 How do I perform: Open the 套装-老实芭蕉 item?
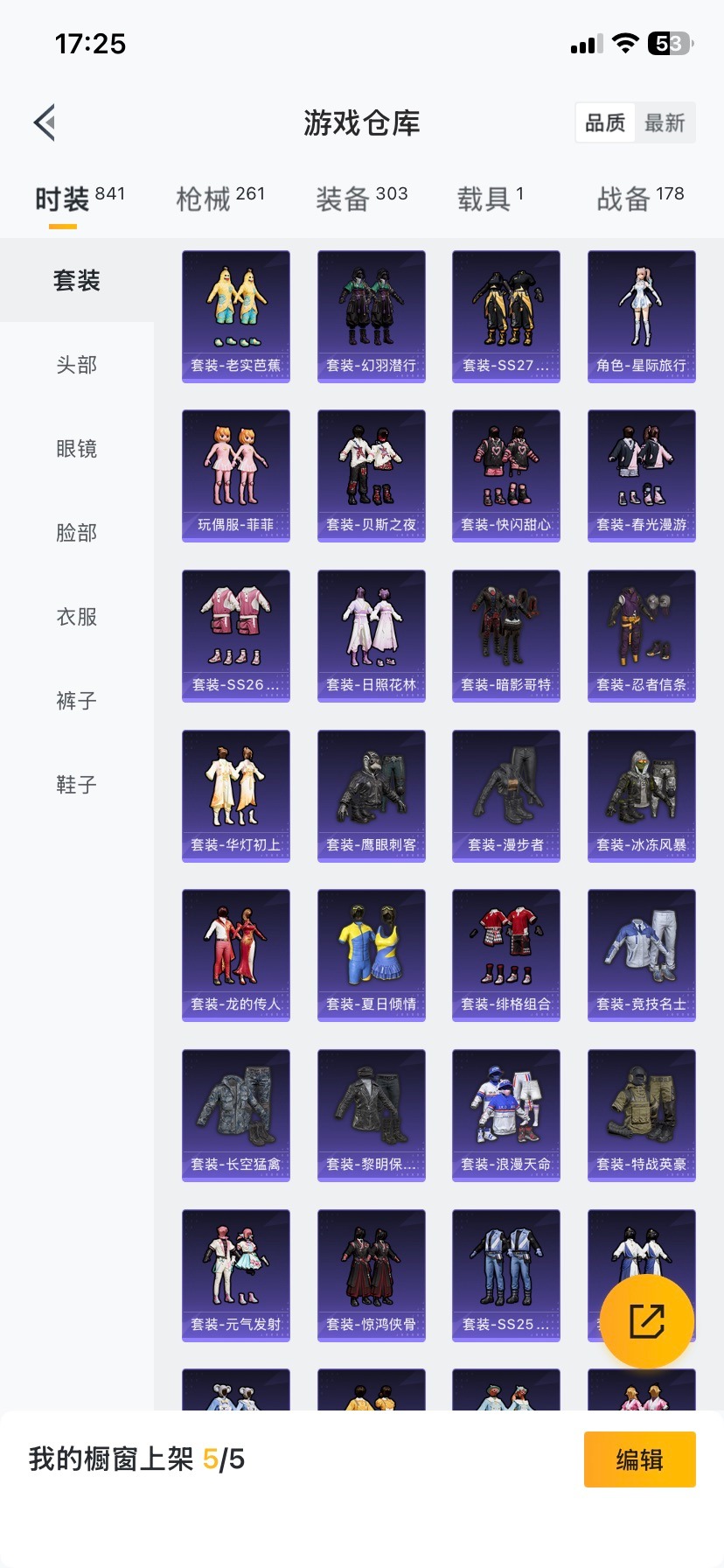[235, 315]
